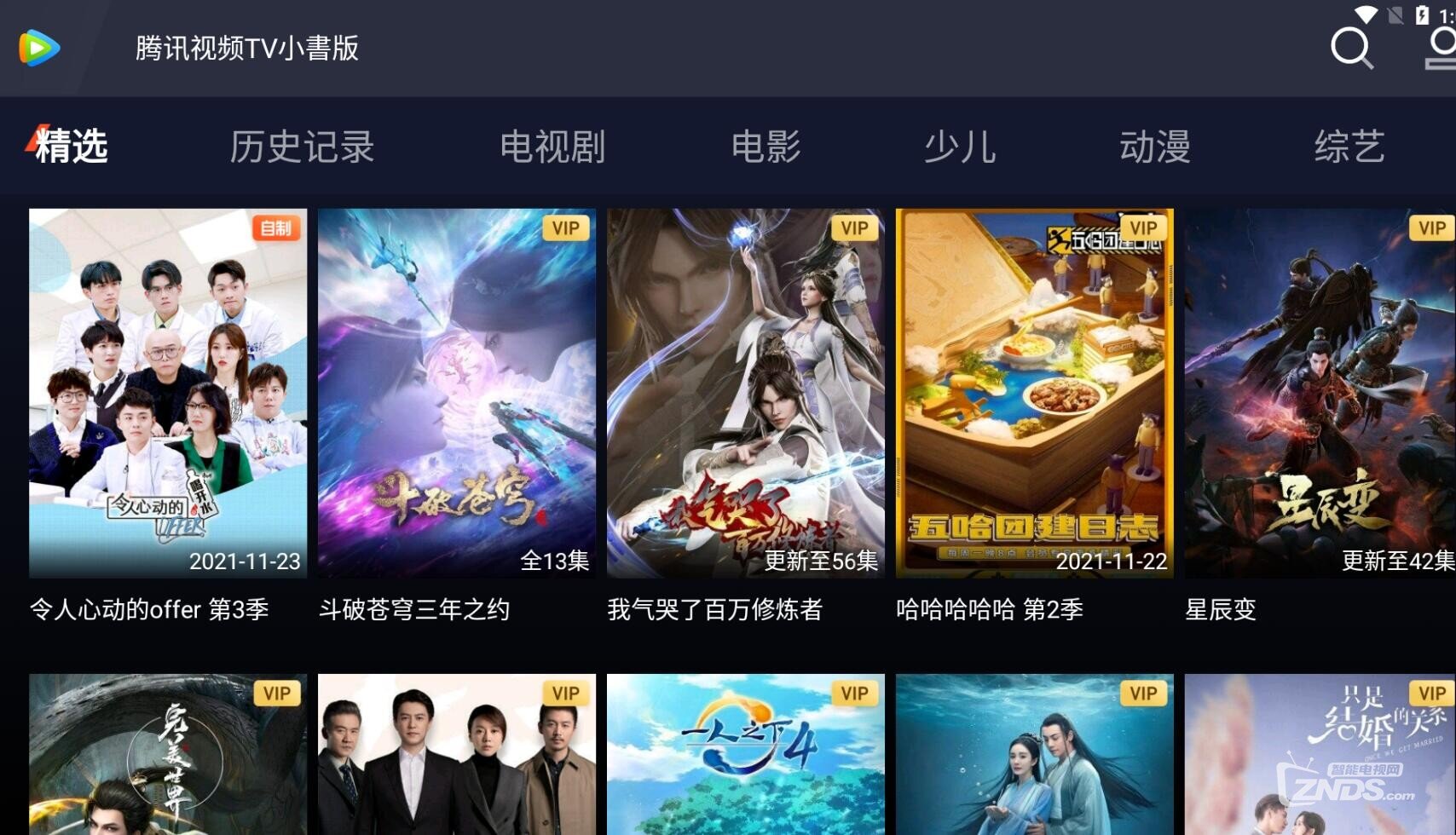1456x835 pixels.
Task: Select the 电视剧 tab
Action: (x=552, y=147)
